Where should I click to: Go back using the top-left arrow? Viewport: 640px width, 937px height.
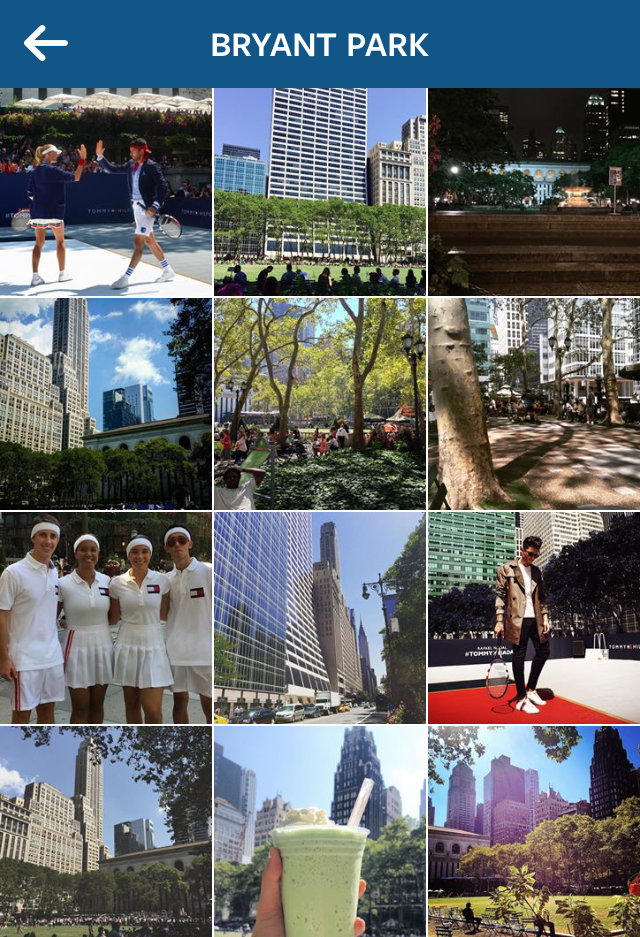tap(46, 44)
